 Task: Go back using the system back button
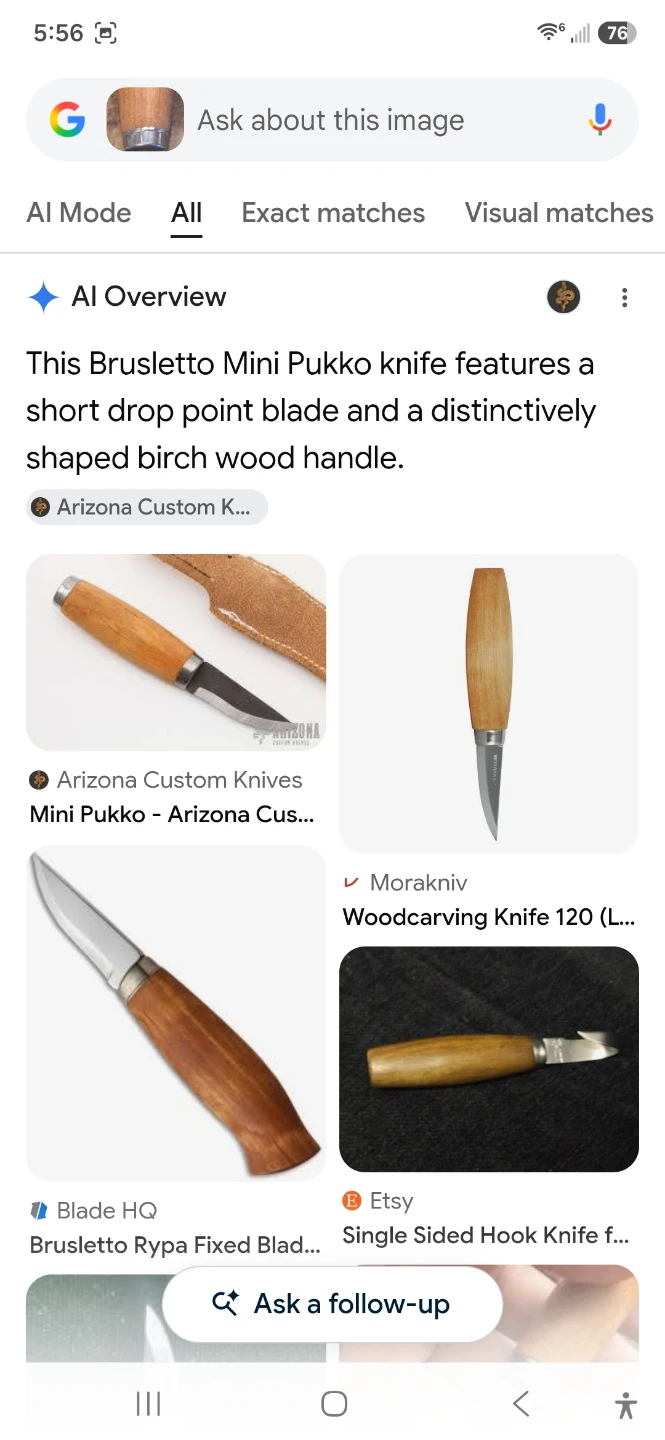(x=521, y=1404)
